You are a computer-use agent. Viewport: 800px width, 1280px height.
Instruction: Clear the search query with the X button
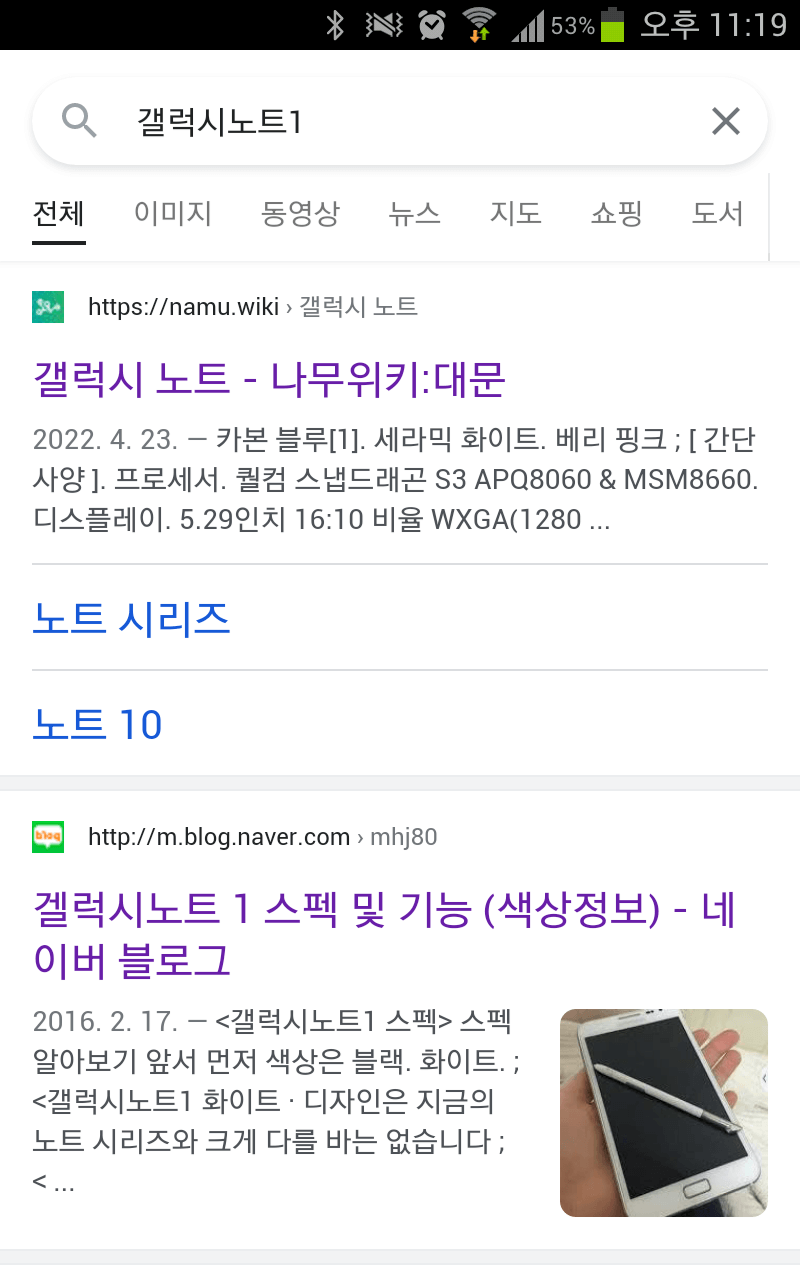click(x=725, y=120)
